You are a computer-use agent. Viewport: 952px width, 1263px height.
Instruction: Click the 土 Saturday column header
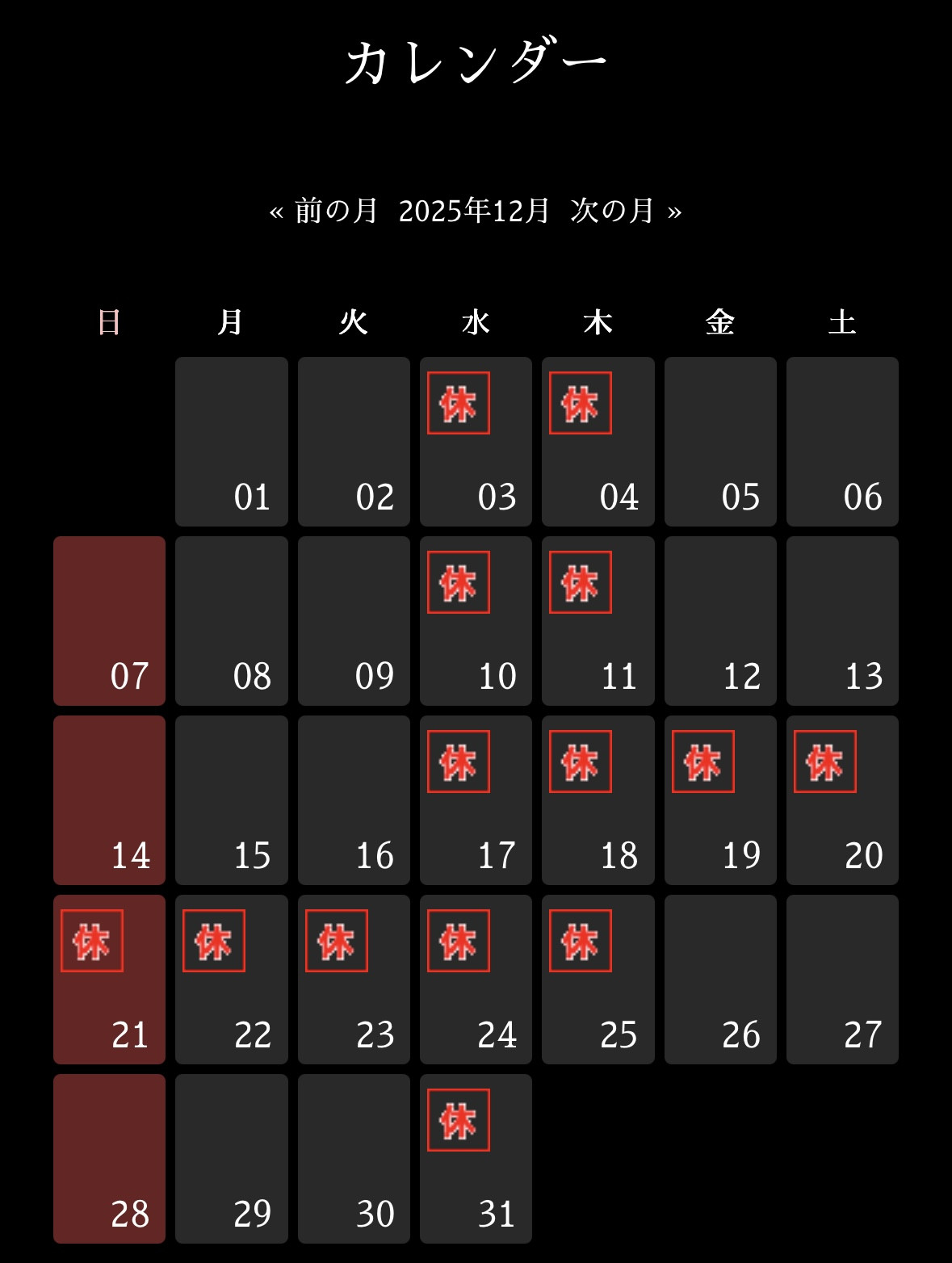click(842, 322)
